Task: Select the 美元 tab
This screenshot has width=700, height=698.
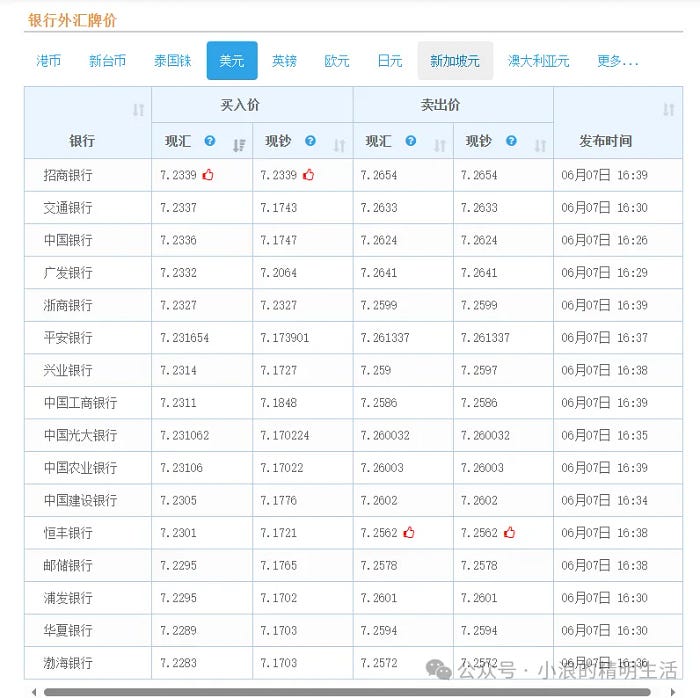Action: (x=232, y=61)
